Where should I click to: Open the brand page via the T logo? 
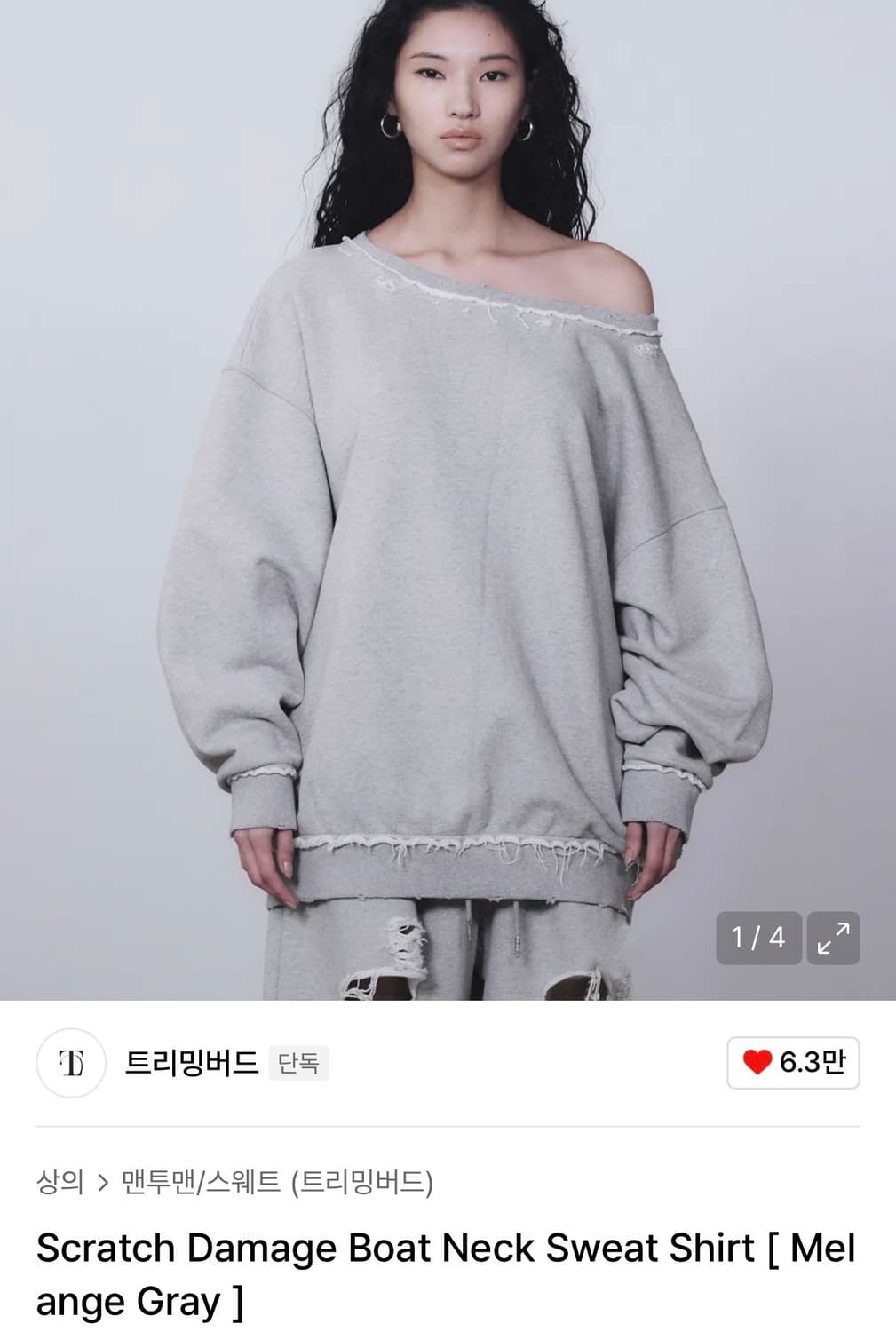[x=70, y=1059]
